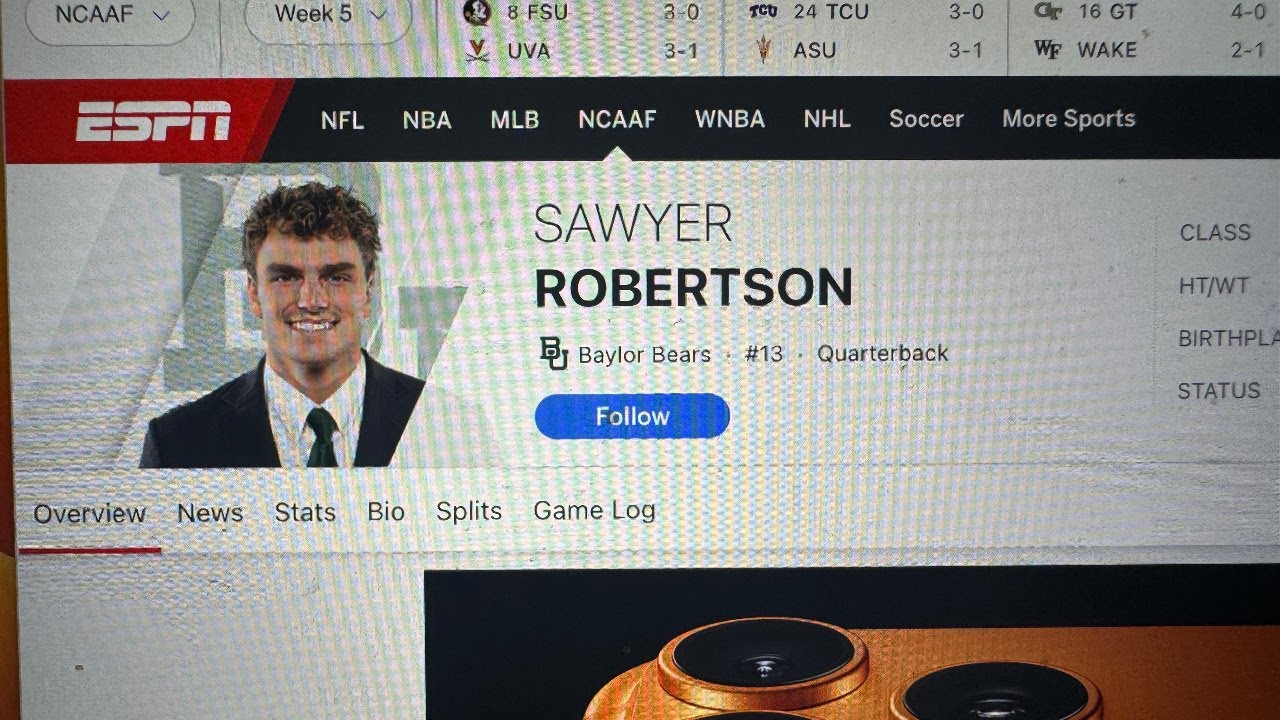Screen dimensions: 1280x720
Task: Open the NBA section
Action: pyautogui.click(x=427, y=120)
